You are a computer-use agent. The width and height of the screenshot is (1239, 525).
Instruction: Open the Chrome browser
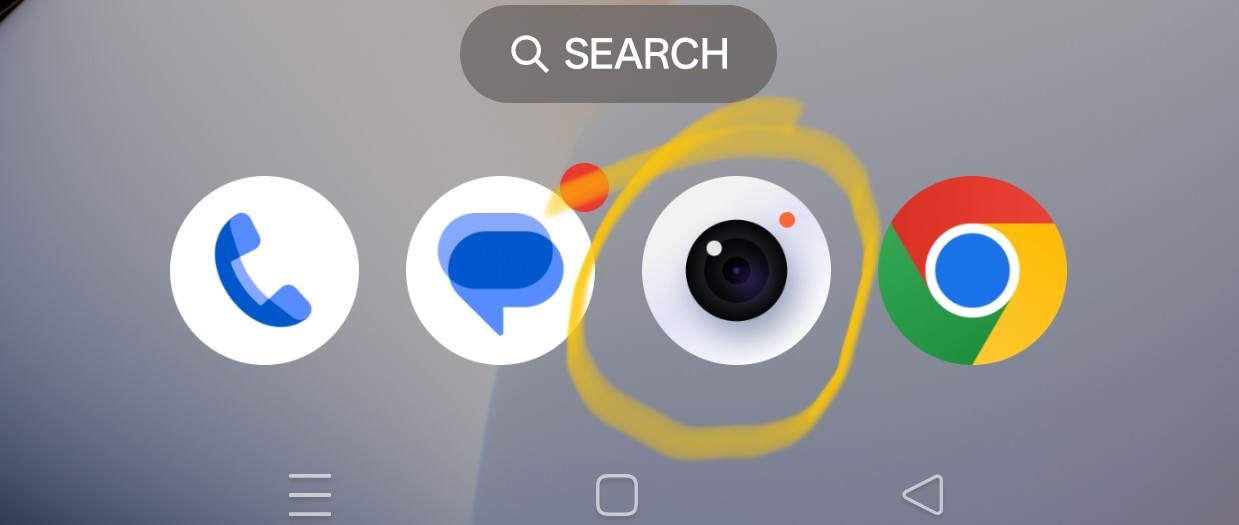click(972, 270)
